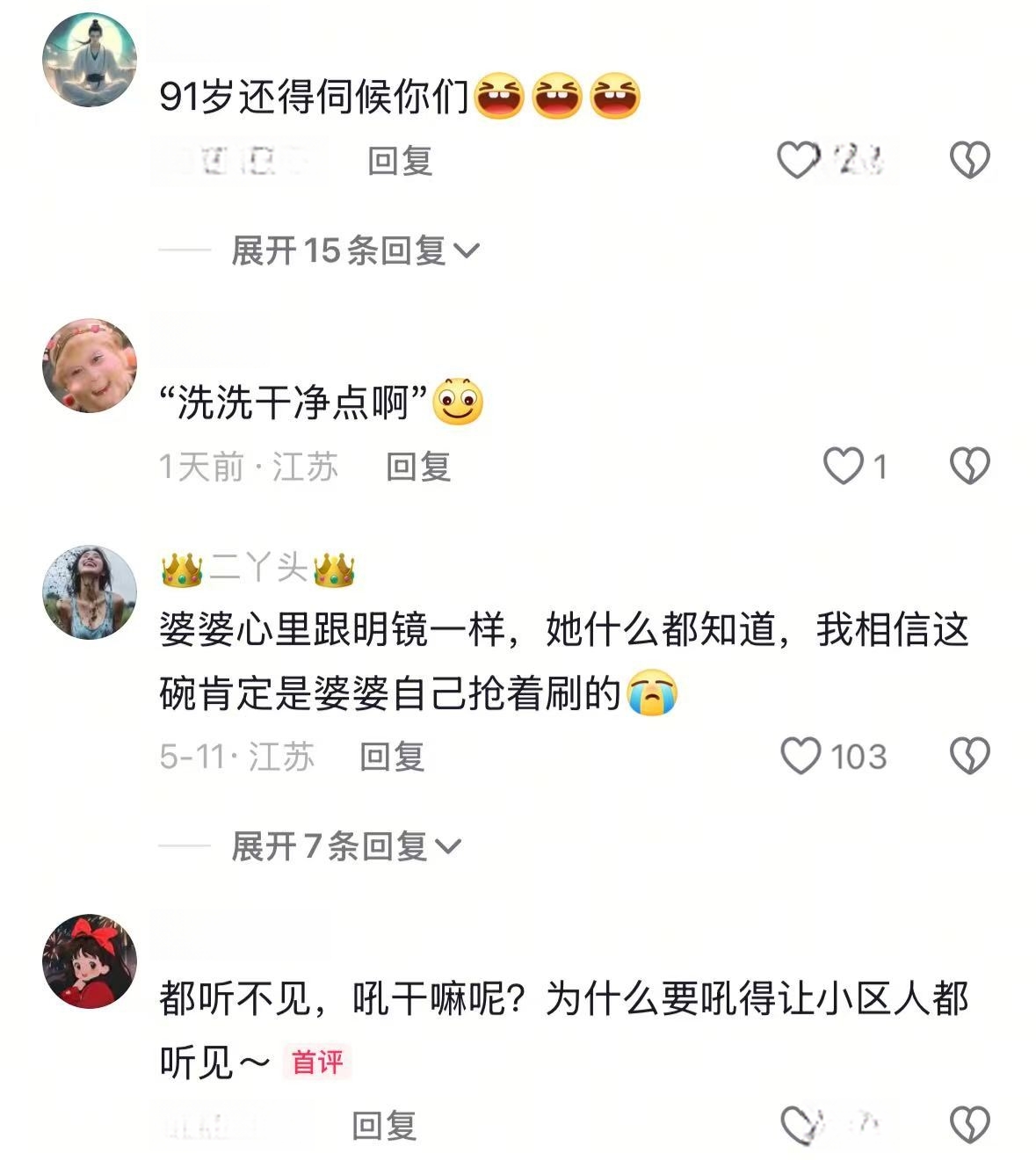Like the 首评 comment about 吼干嘛呢
The image size is (1036, 1160).
click(801, 1125)
